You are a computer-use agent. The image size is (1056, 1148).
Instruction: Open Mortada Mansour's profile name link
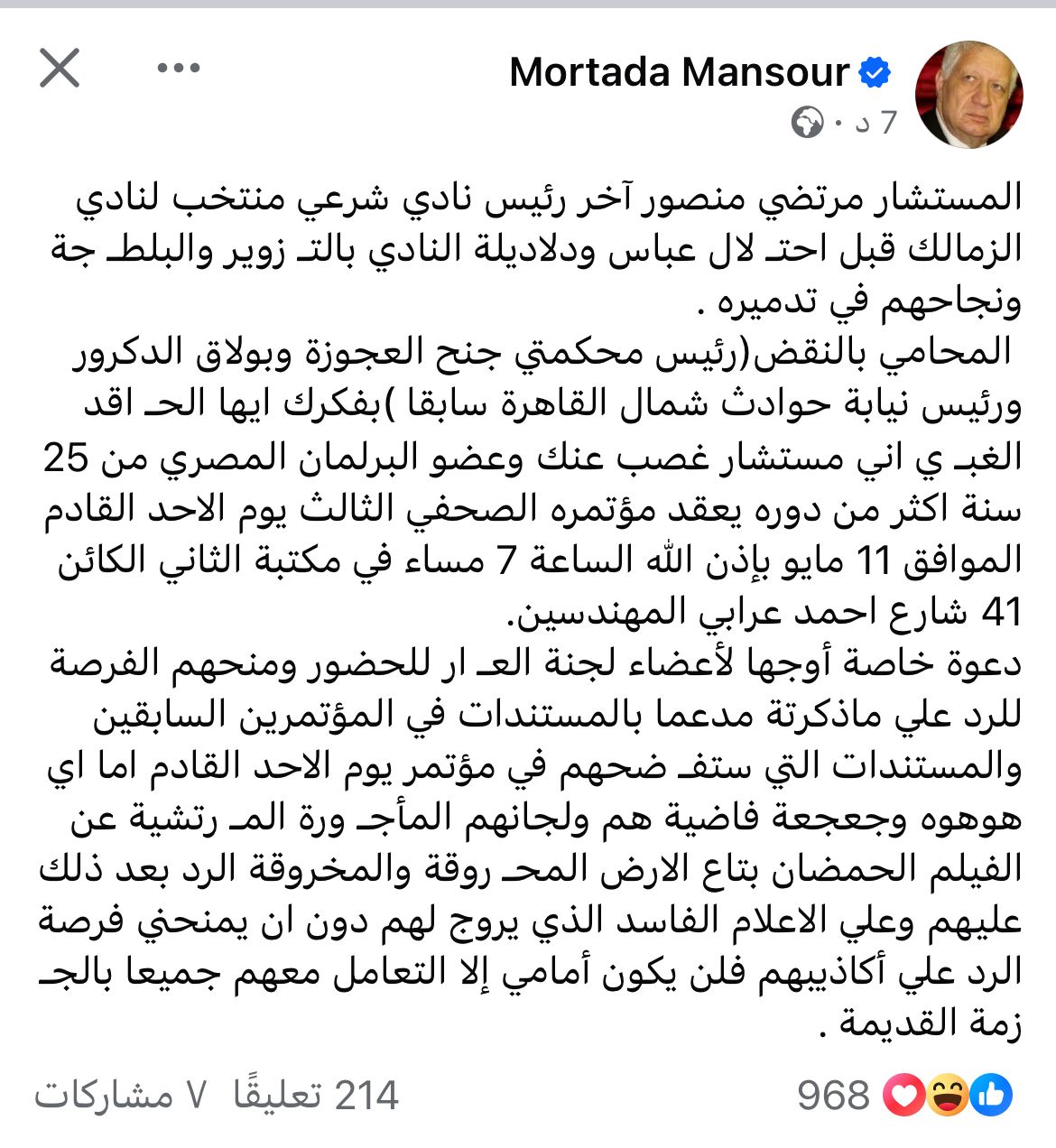[679, 73]
